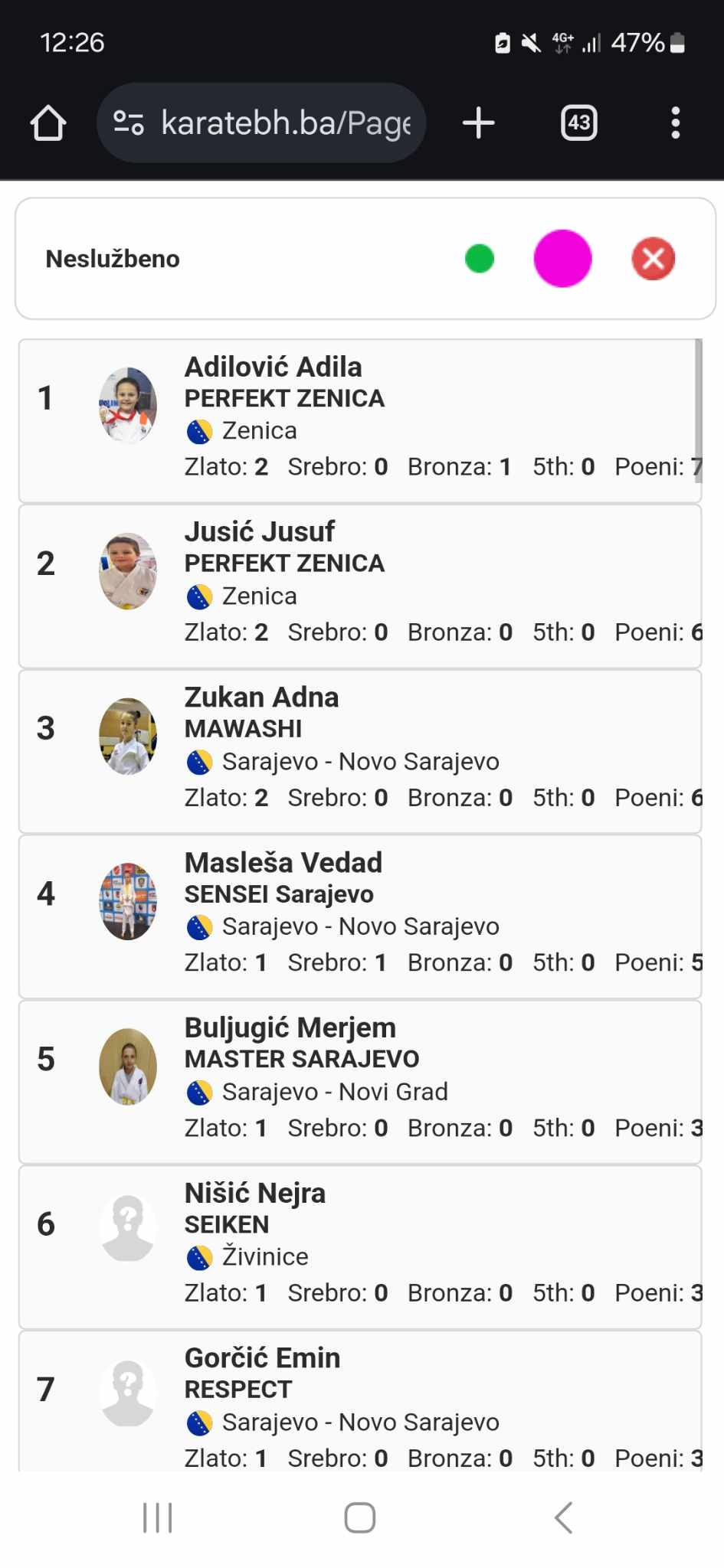Open the tab switcher showing 43 tabs
Screen dimensions: 724x1568
(579, 122)
